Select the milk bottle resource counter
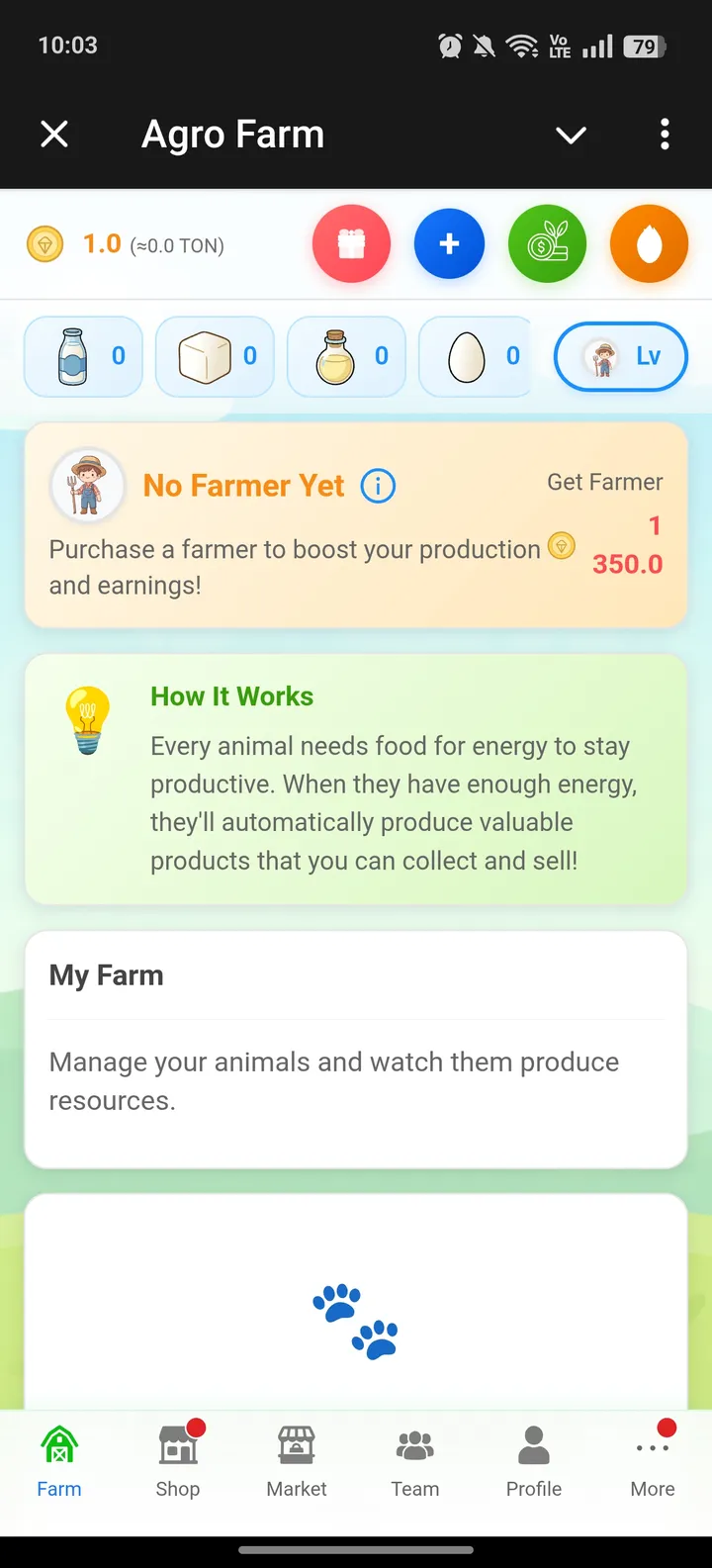The image size is (712, 1568). (x=83, y=356)
